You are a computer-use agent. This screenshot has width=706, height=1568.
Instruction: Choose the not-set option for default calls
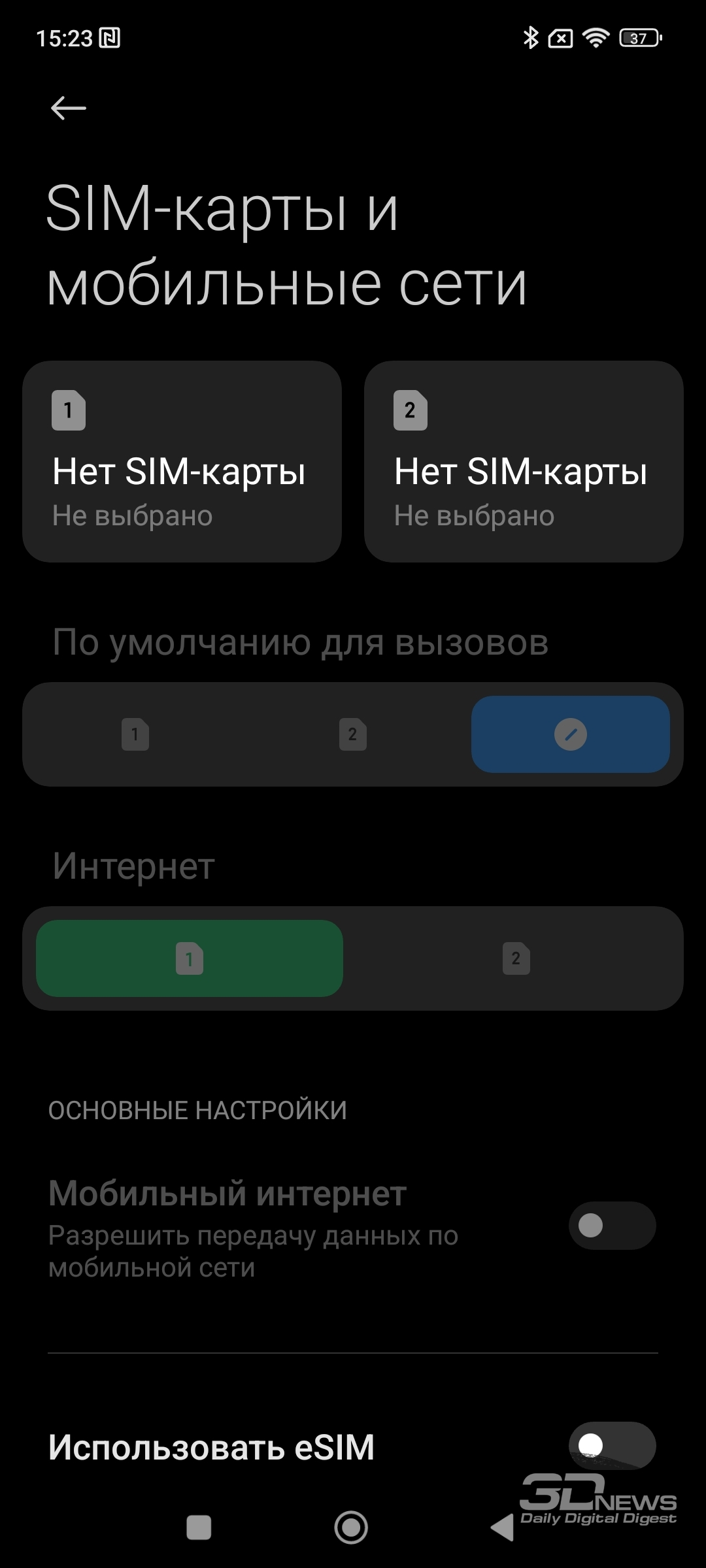[571, 734]
